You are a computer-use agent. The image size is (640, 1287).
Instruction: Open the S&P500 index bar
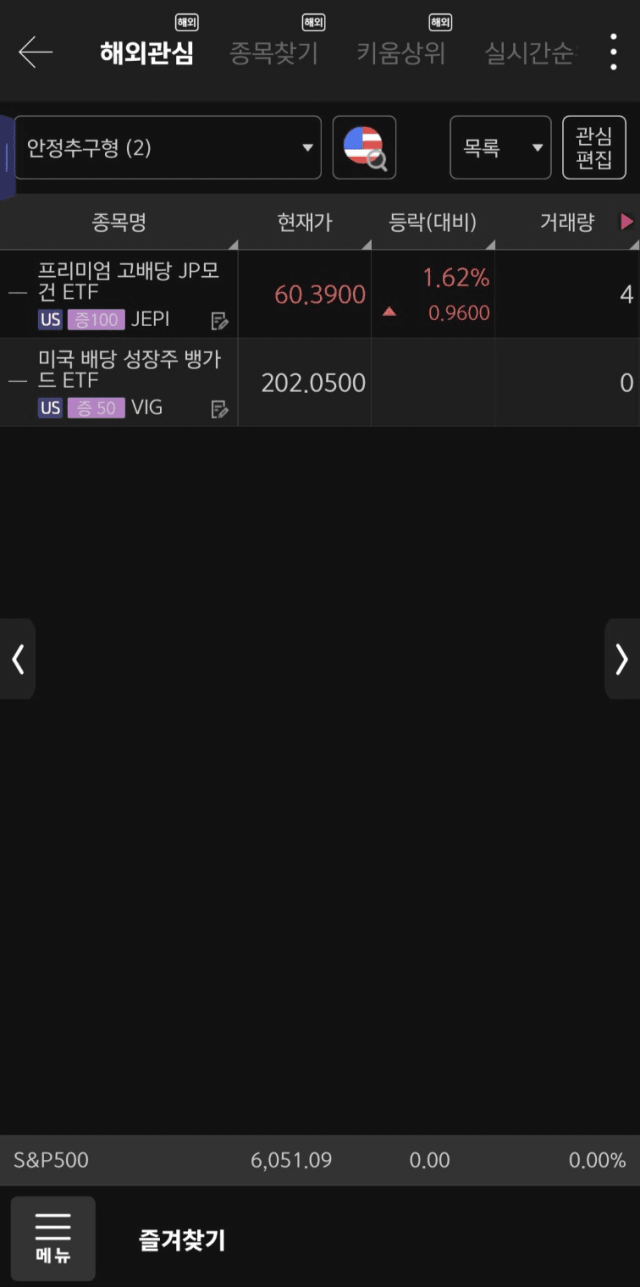320,1160
